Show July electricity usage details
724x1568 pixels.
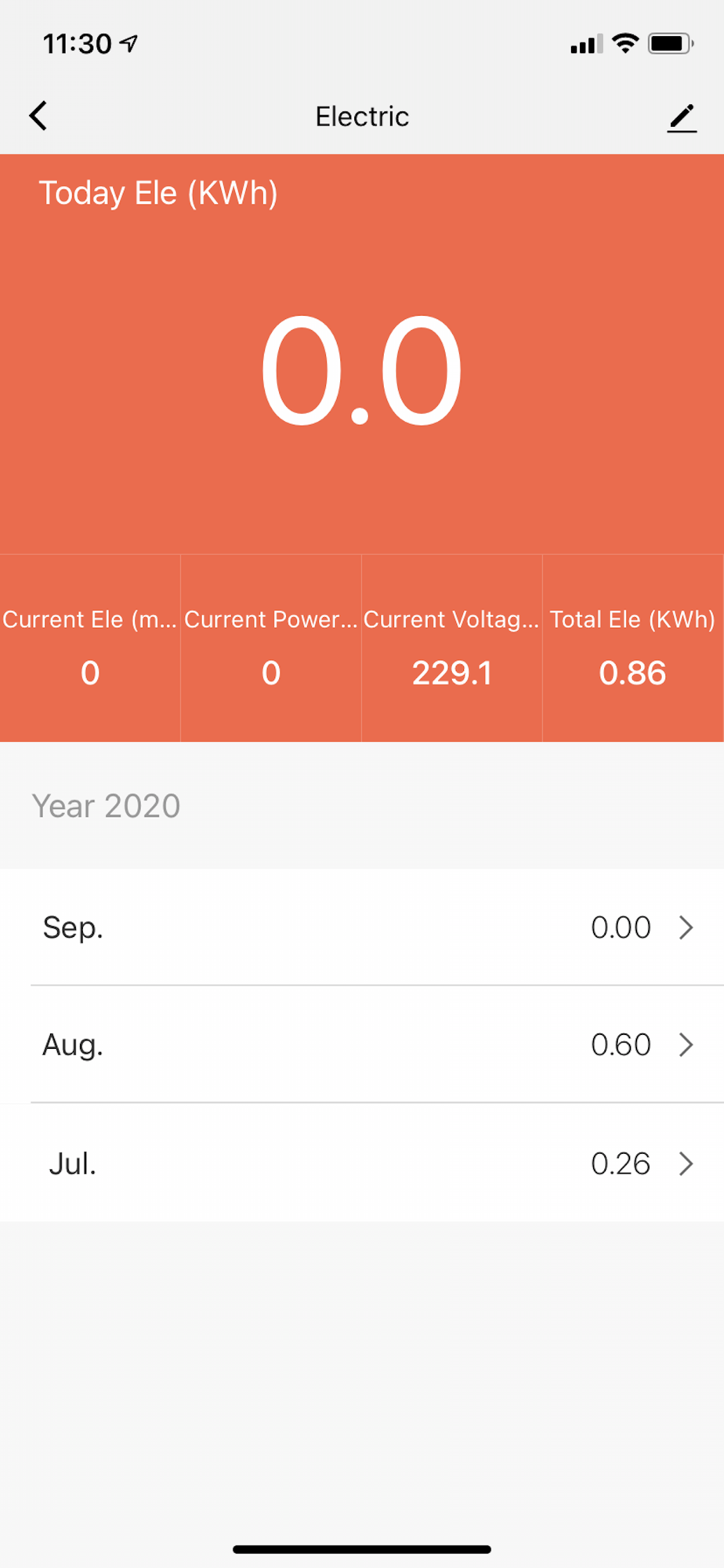pyautogui.click(x=362, y=1163)
